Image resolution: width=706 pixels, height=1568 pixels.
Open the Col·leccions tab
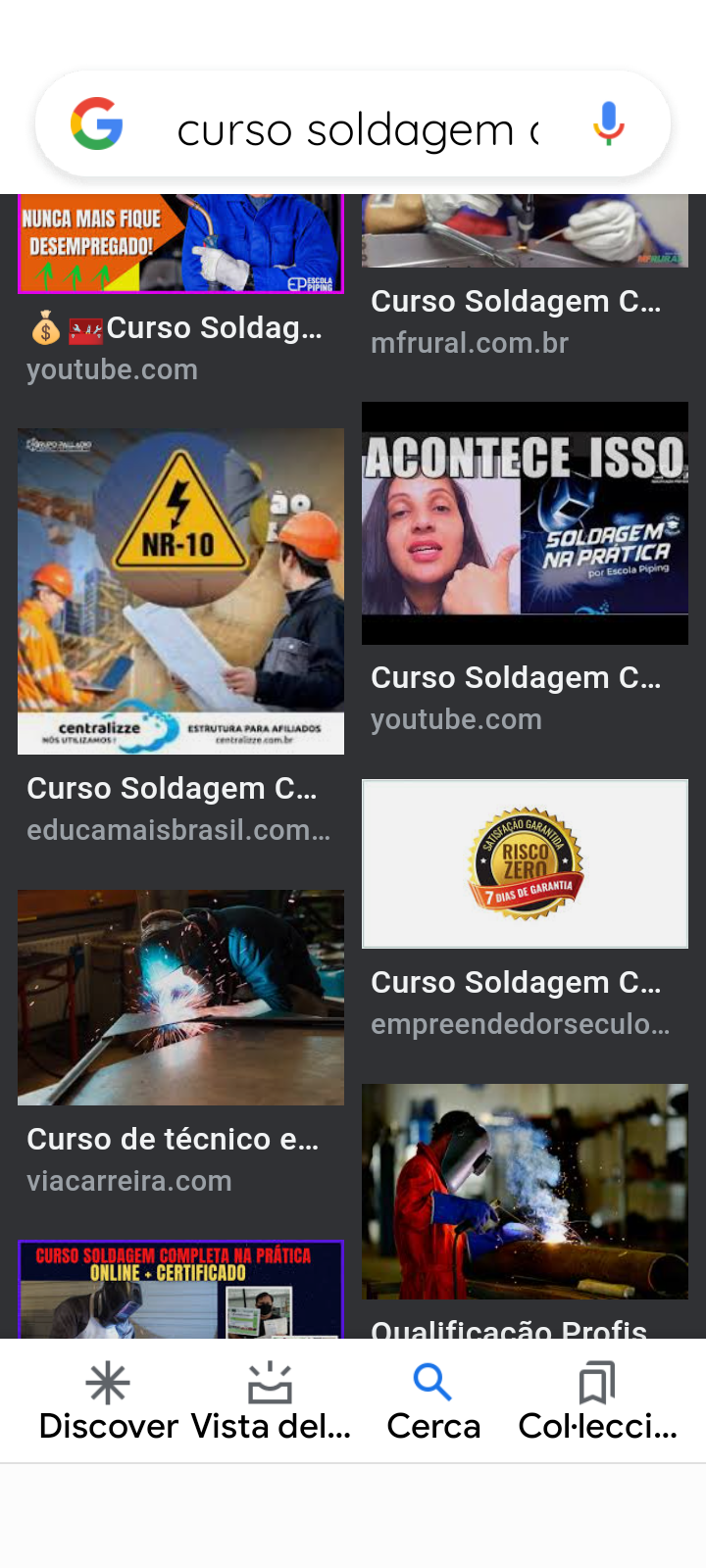596,1401
